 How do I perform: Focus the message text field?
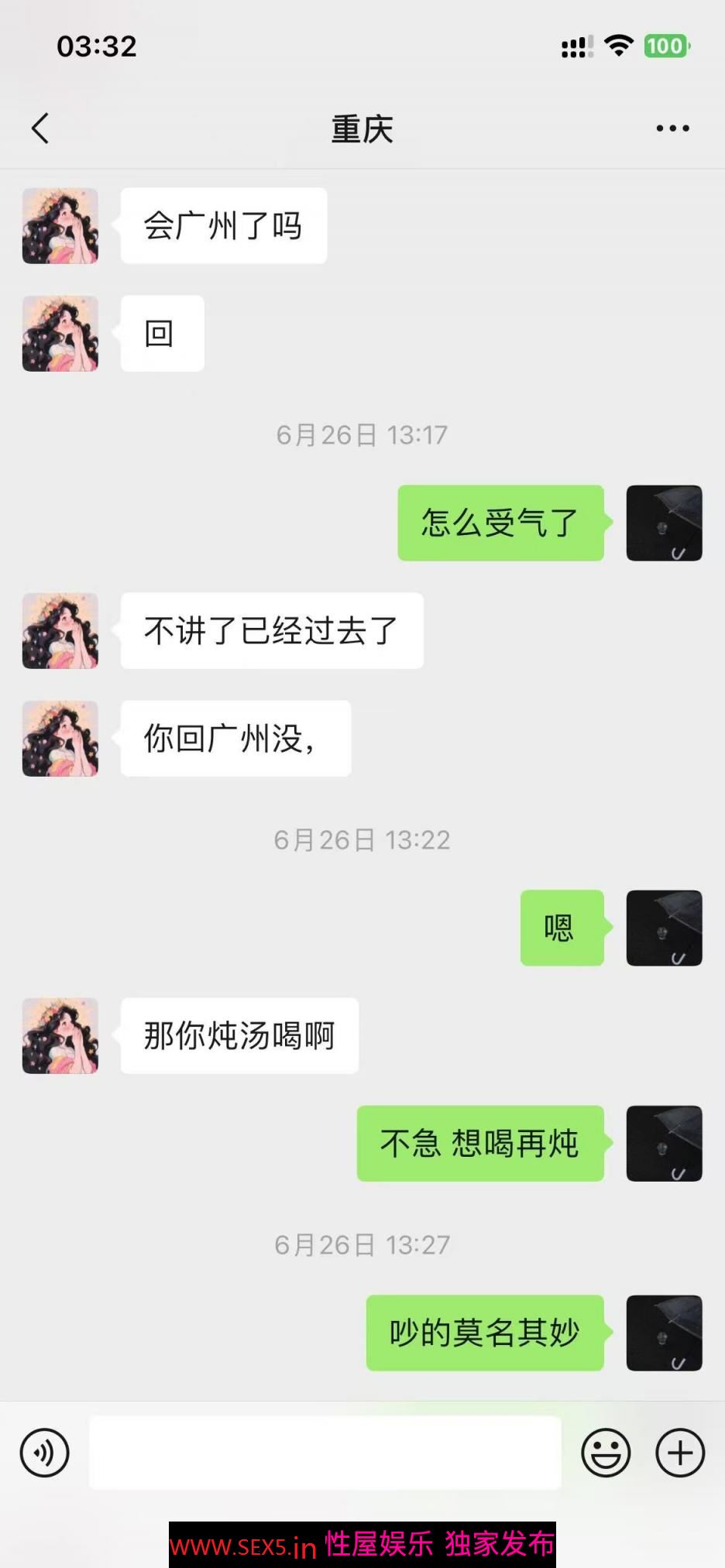click(325, 1453)
